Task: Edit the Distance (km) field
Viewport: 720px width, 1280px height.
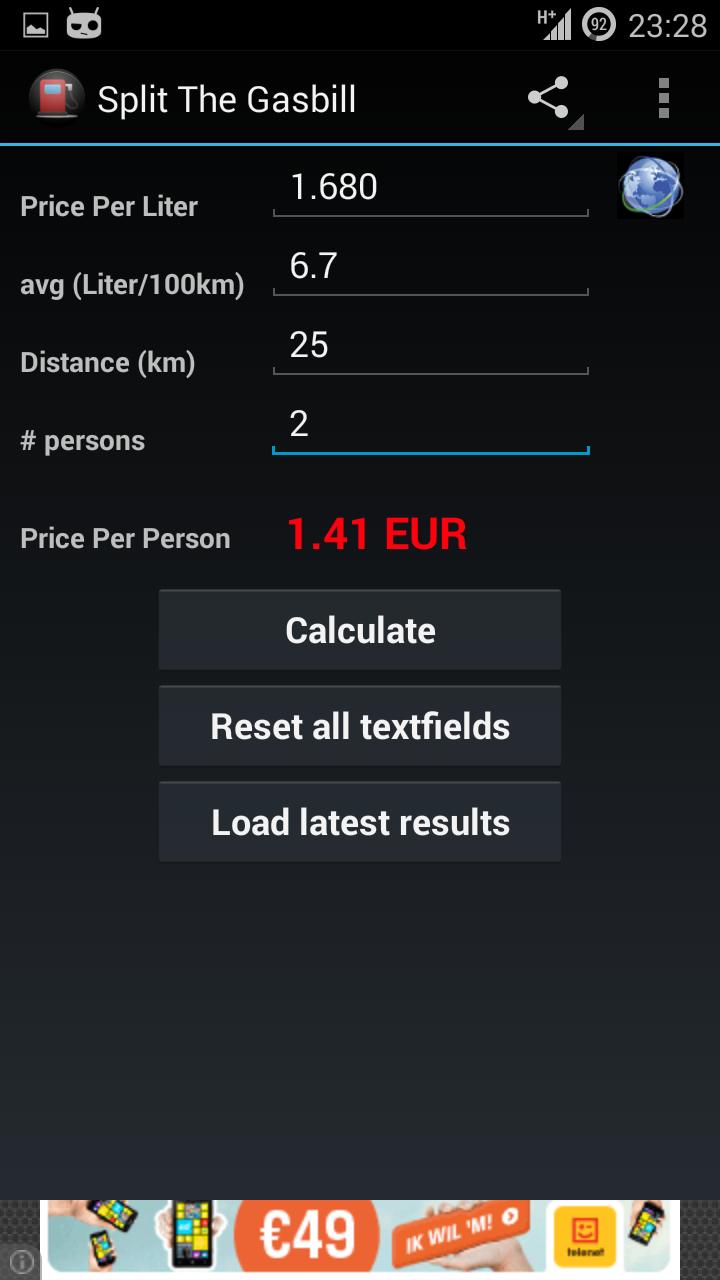Action: (x=430, y=346)
